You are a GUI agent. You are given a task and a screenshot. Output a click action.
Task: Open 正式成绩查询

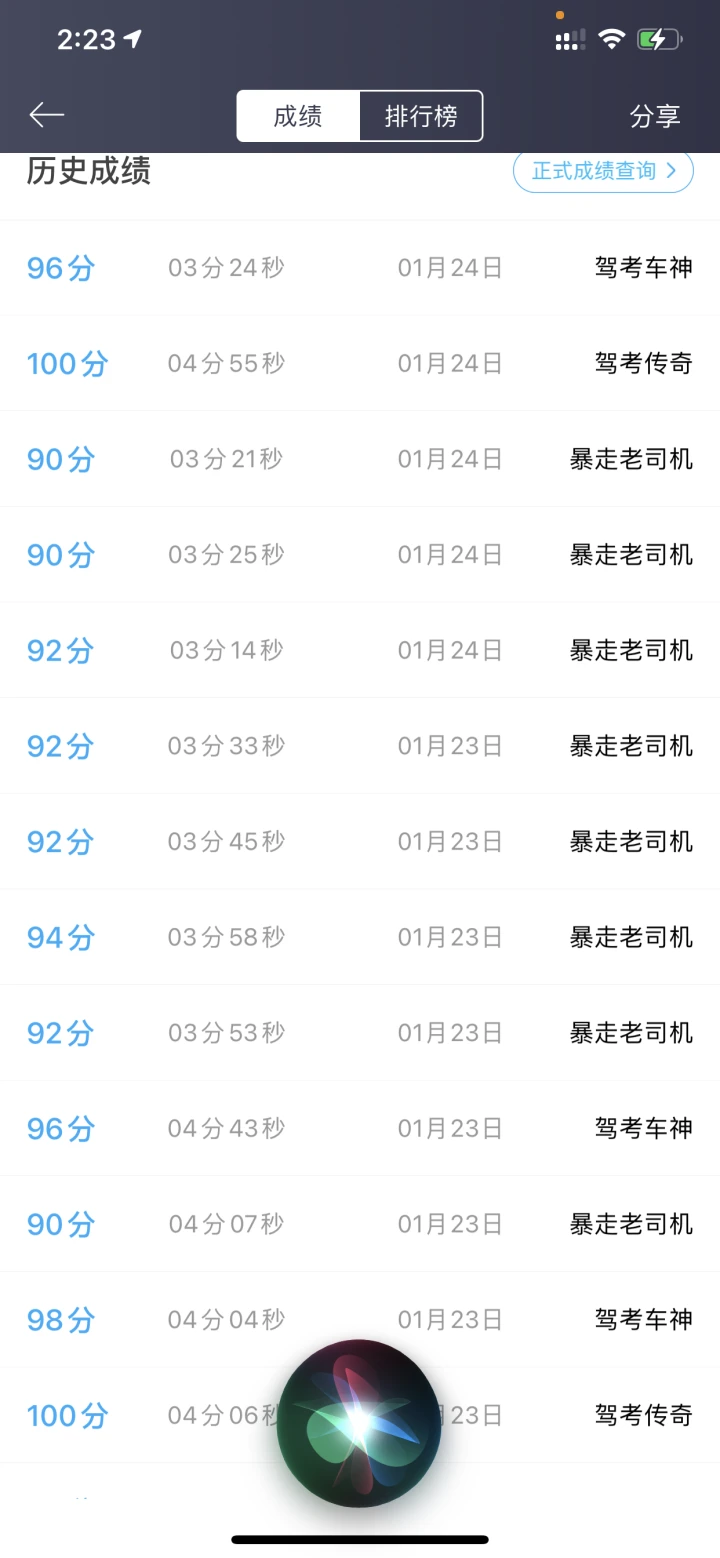603,171
